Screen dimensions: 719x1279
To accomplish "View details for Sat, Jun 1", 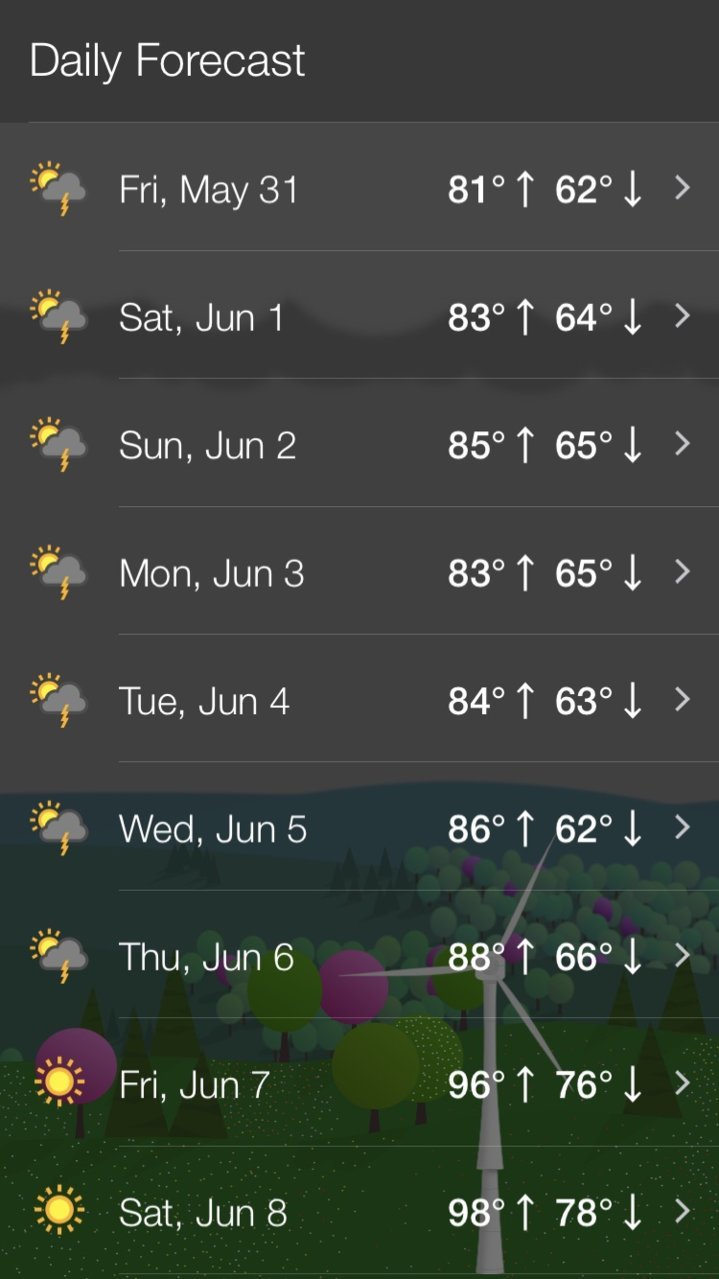I will 359,315.
